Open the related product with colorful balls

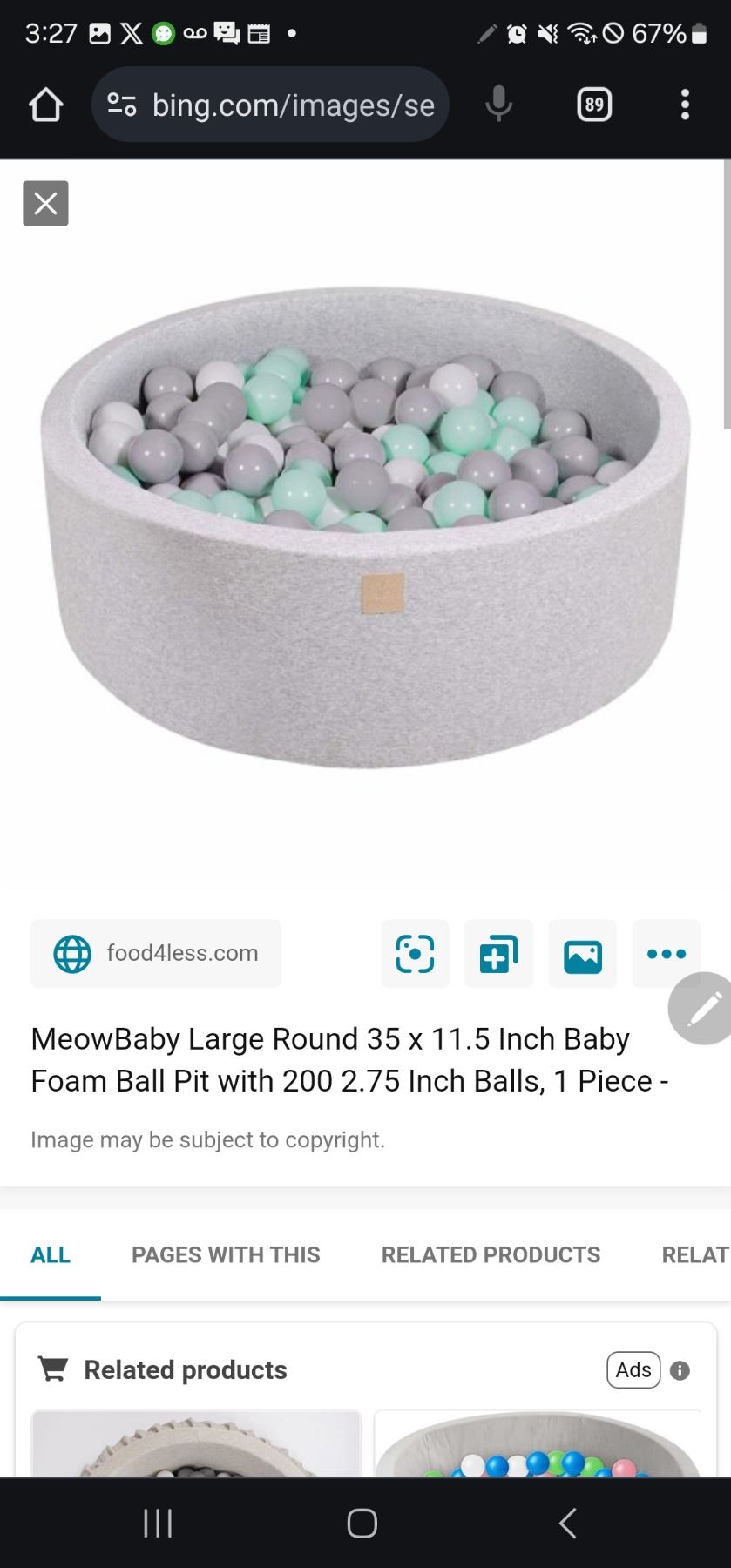tap(538, 1444)
